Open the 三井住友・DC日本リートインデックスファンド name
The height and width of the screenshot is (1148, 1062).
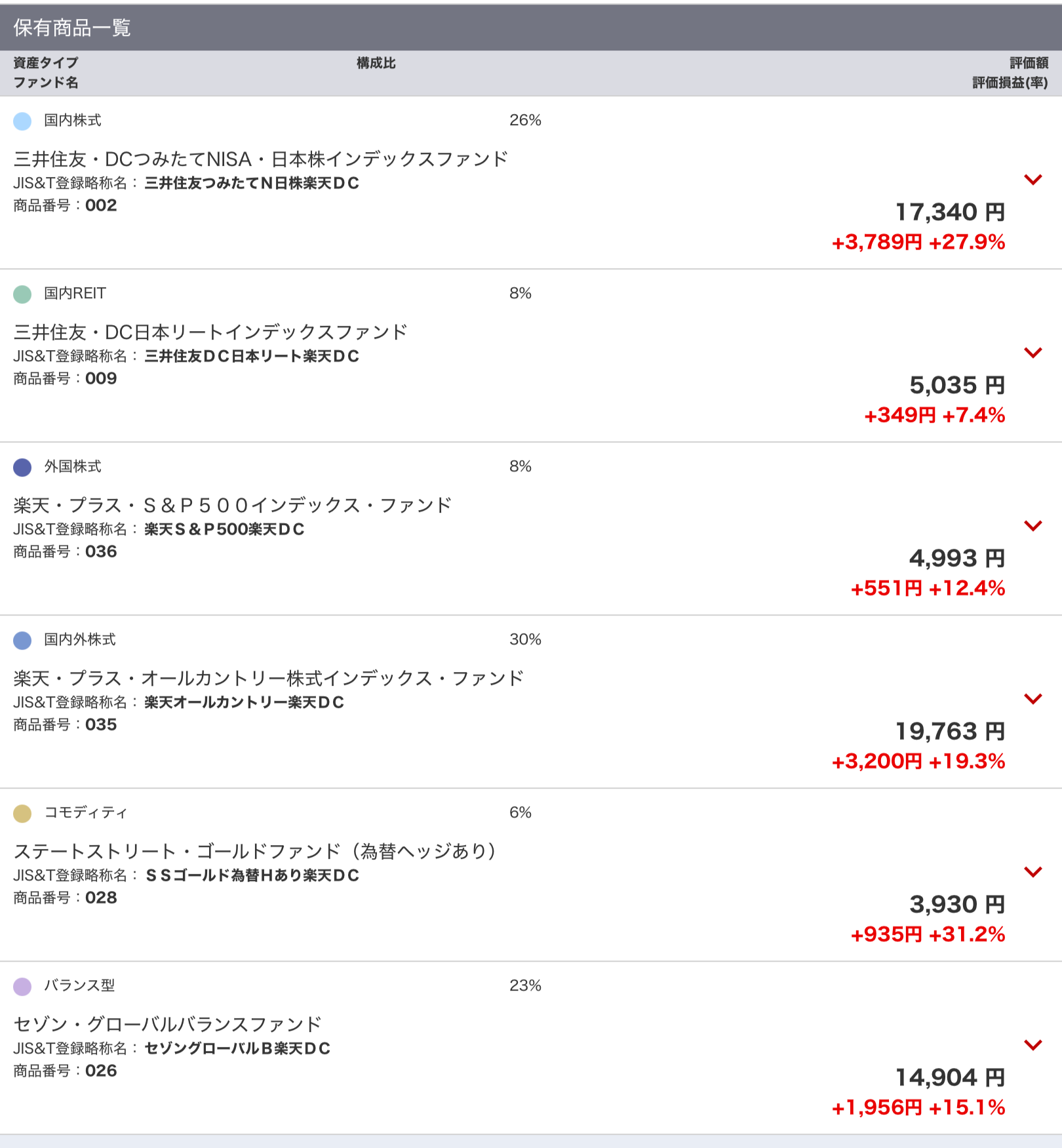pyautogui.click(x=210, y=332)
